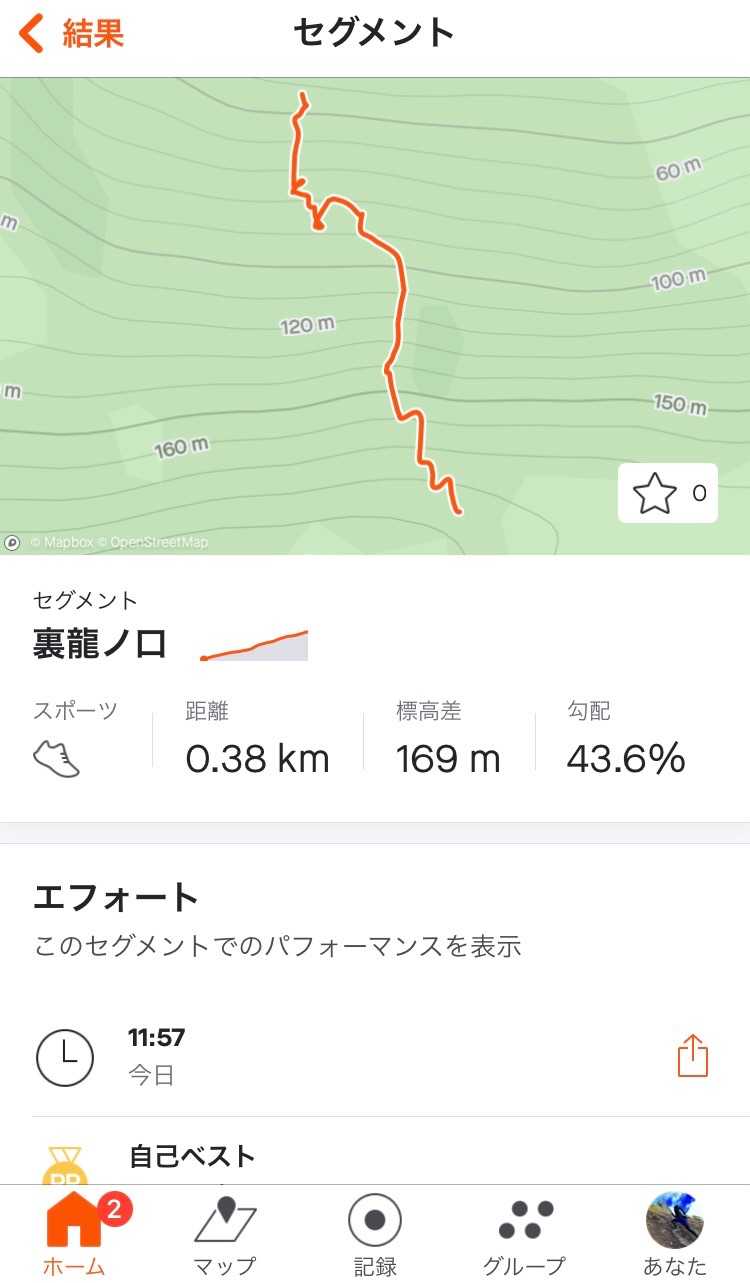
Task: Switch to the グループ tab
Action: [x=524, y=1235]
